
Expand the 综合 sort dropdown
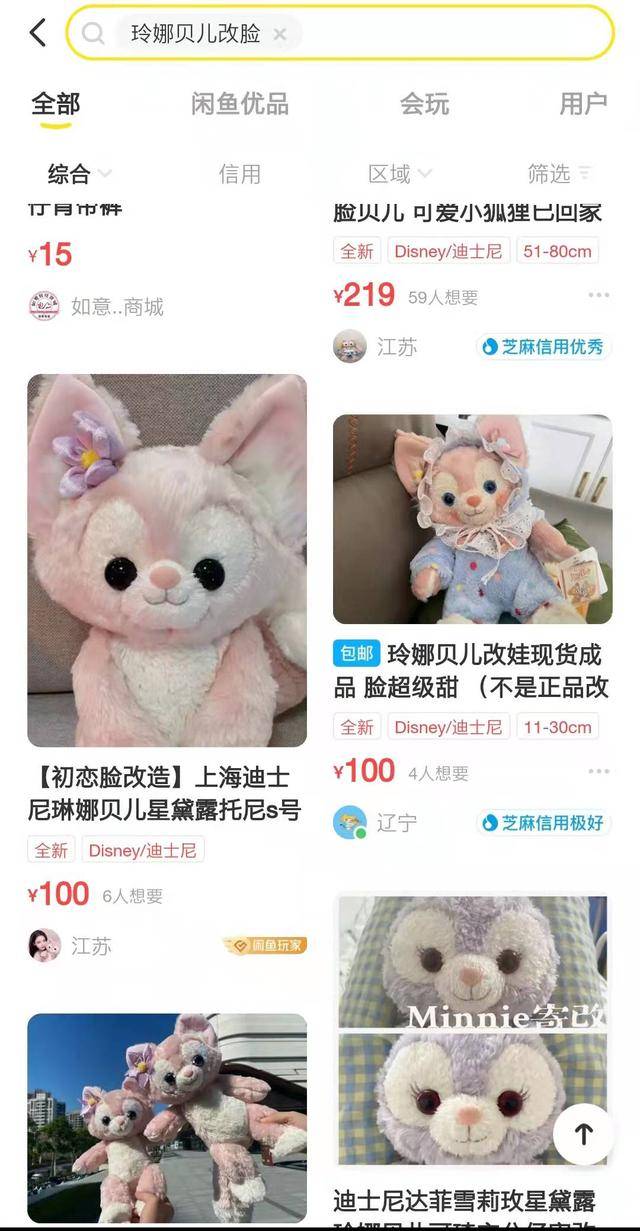pyautogui.click(x=80, y=174)
